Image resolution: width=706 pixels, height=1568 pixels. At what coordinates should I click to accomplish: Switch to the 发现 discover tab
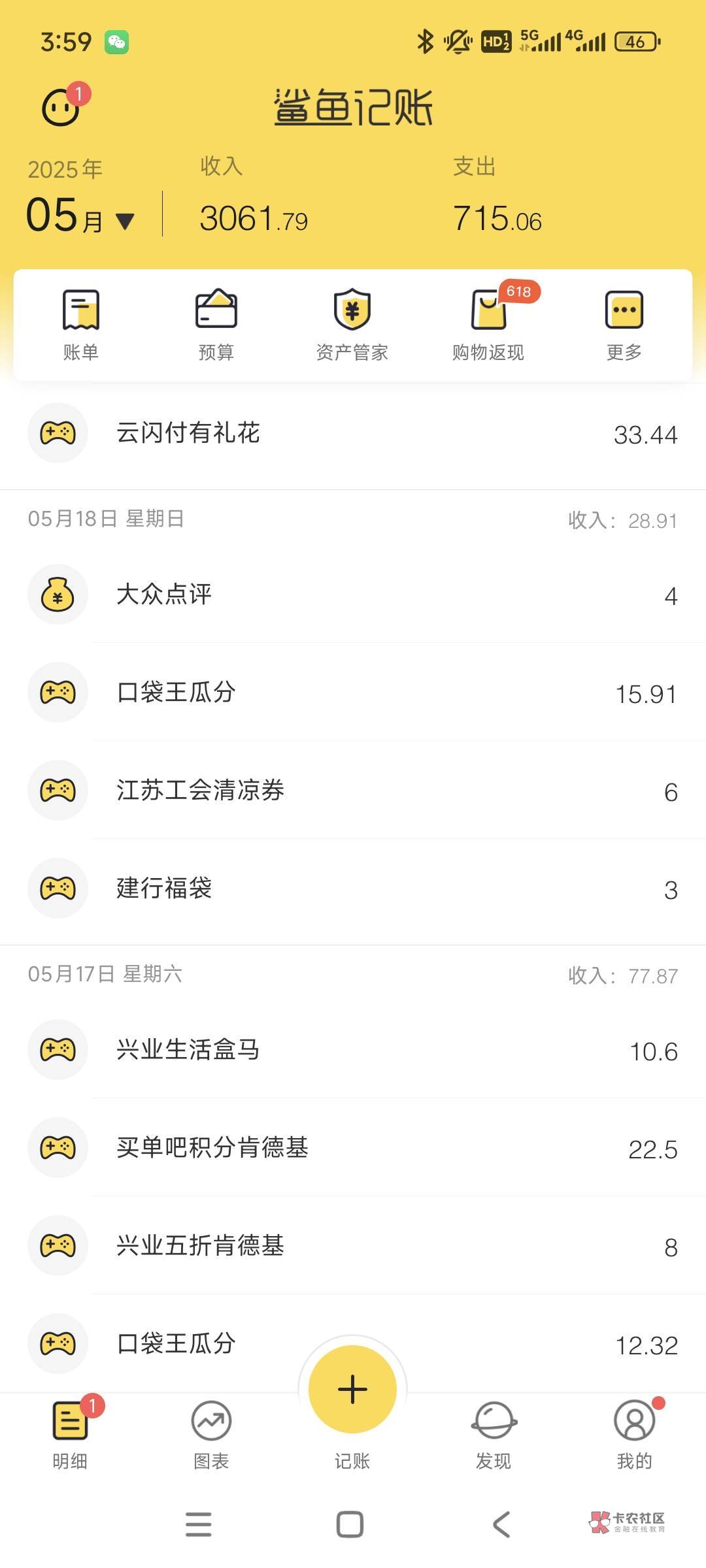pos(494,1435)
